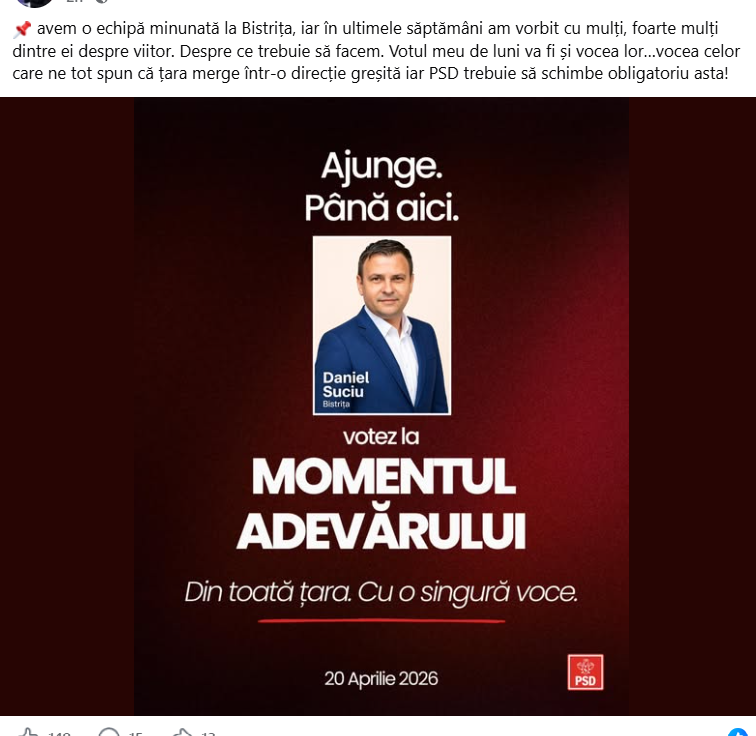Share this post
This screenshot has height=736, width=756.
(x=182, y=733)
